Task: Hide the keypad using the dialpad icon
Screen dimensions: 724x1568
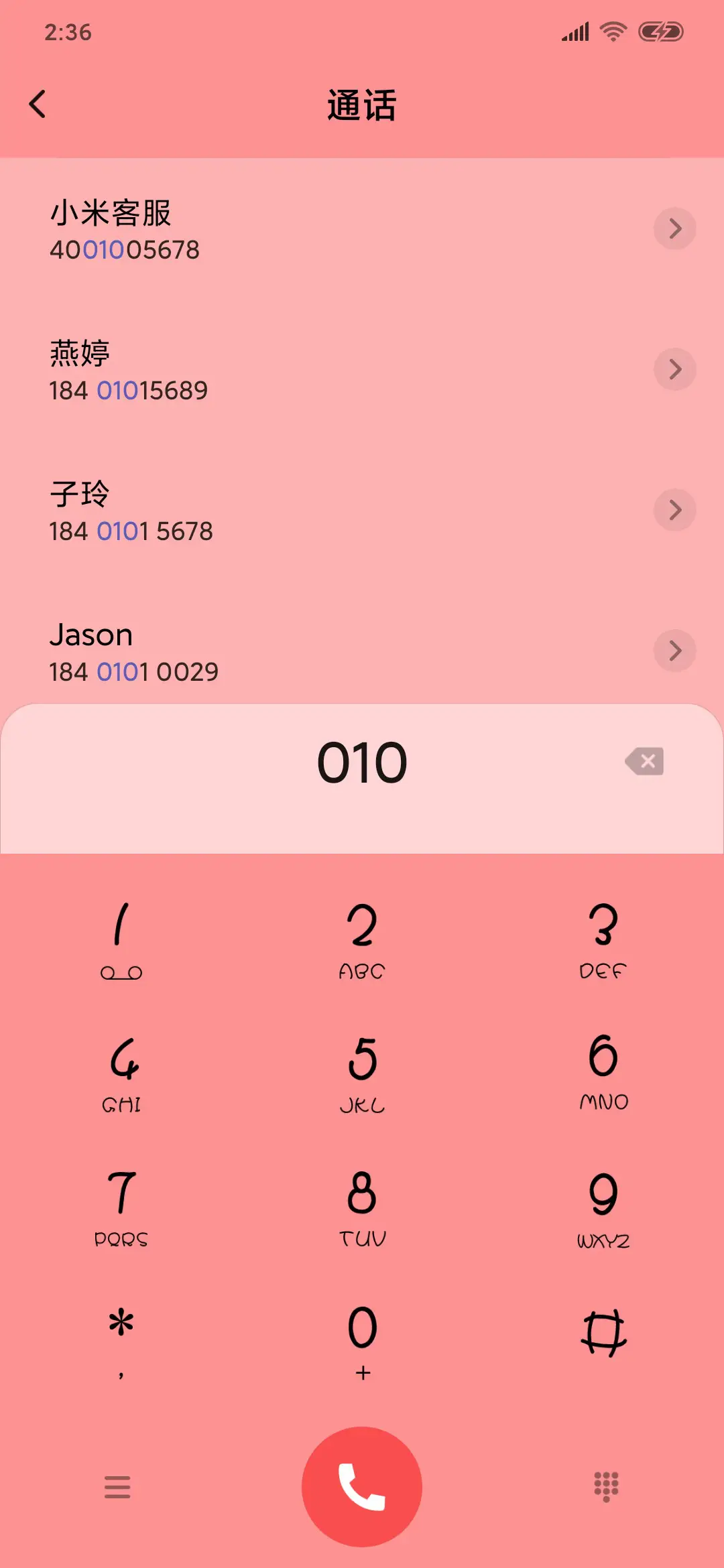Action: (605, 1488)
